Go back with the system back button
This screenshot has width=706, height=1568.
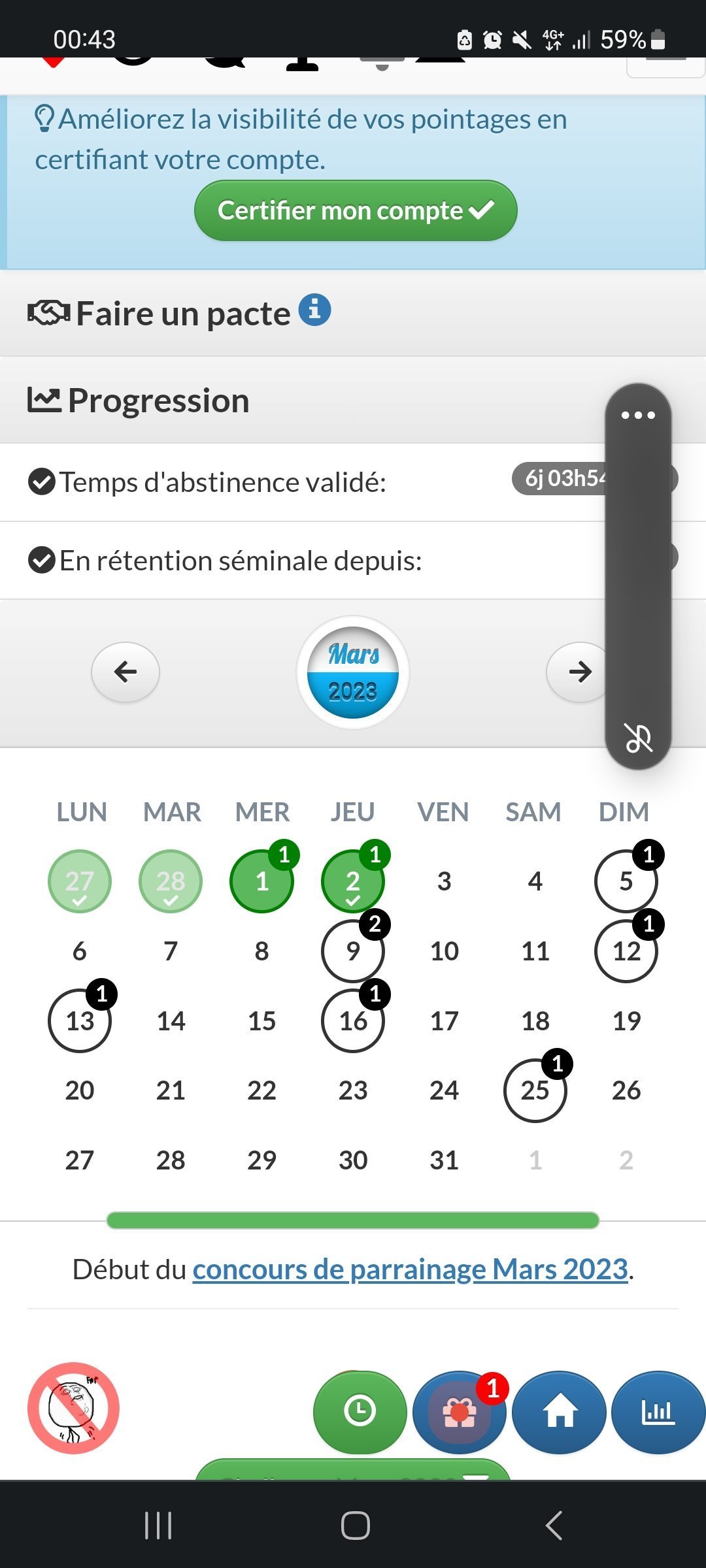pos(553,1526)
